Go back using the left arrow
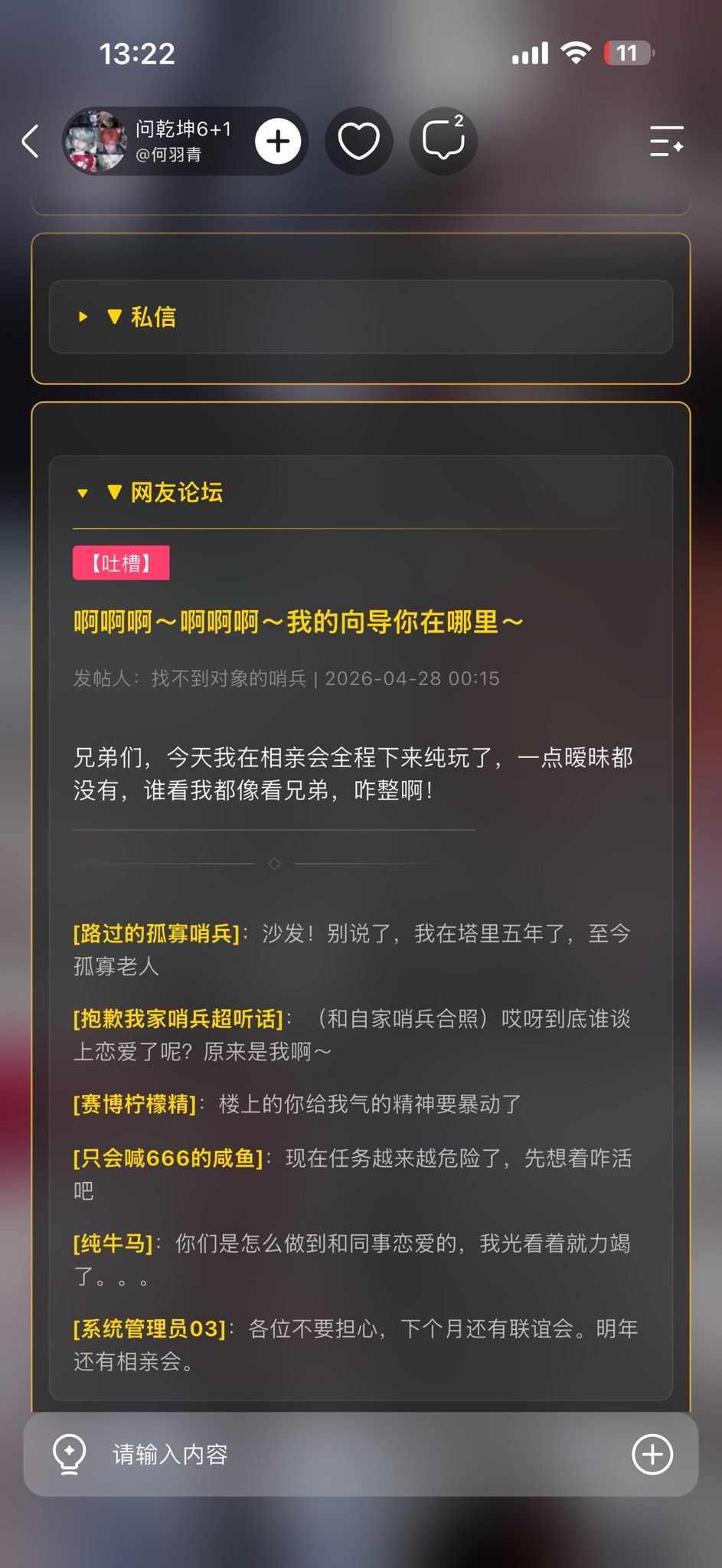The width and height of the screenshot is (722, 1568). click(x=31, y=142)
